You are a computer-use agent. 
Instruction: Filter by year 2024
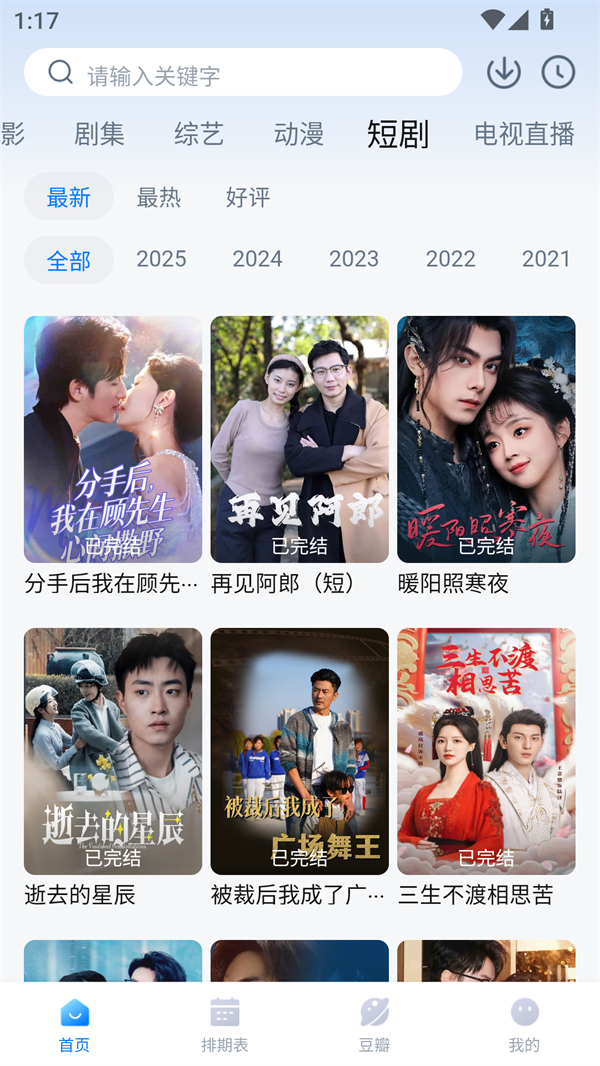point(257,259)
